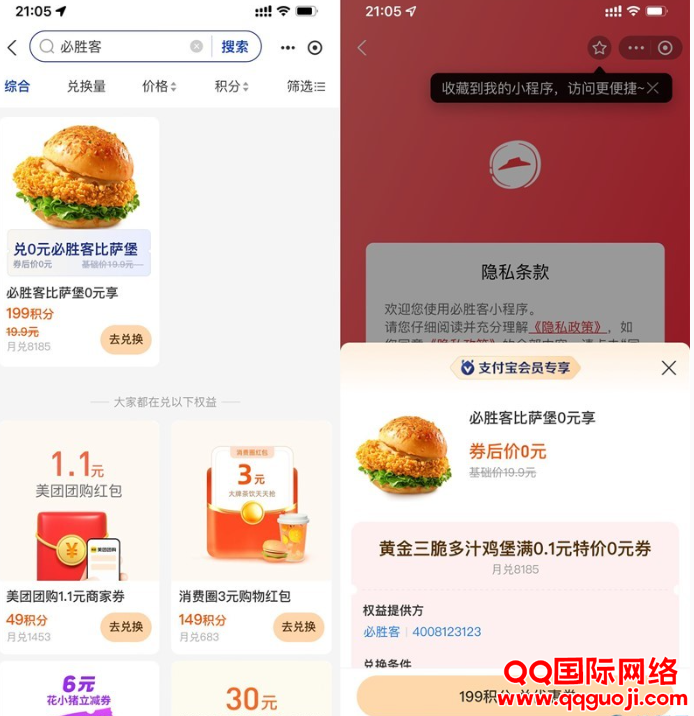Dismiss the 收藏到我的小程序 tooltip
The image size is (694, 716).
652,88
